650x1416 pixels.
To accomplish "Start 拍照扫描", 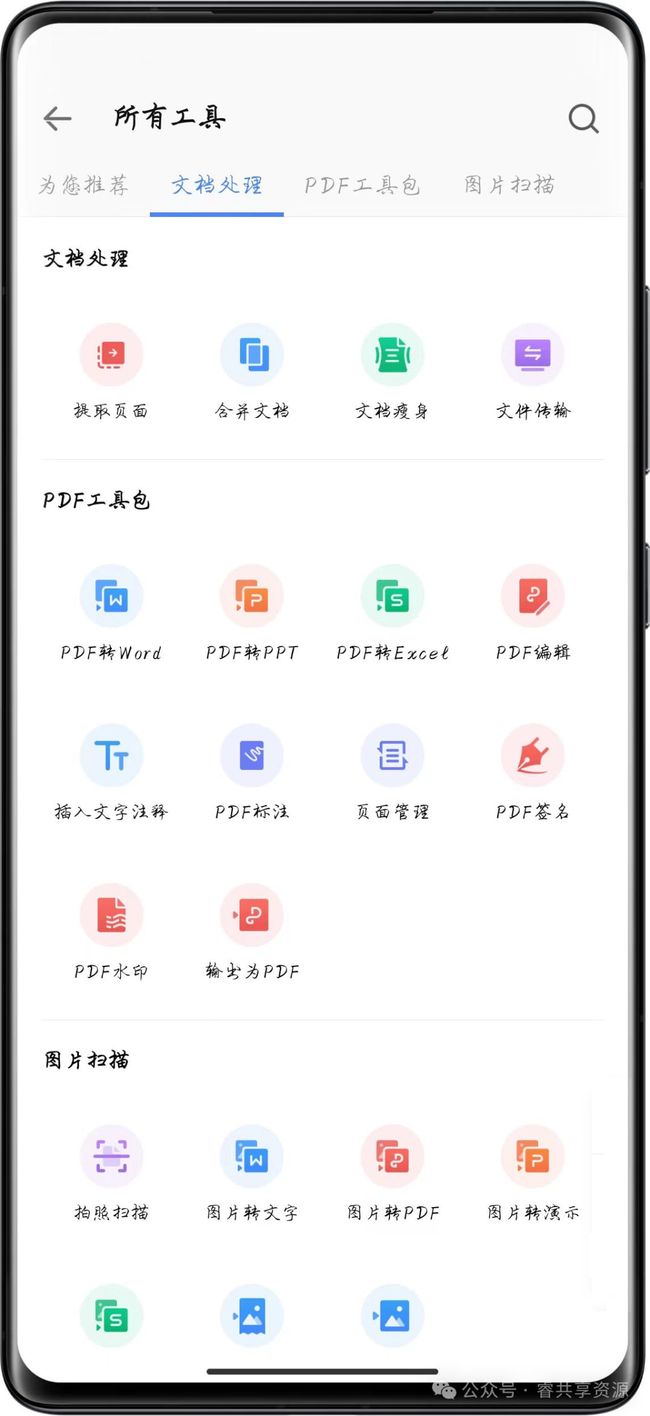I will click(x=111, y=1174).
